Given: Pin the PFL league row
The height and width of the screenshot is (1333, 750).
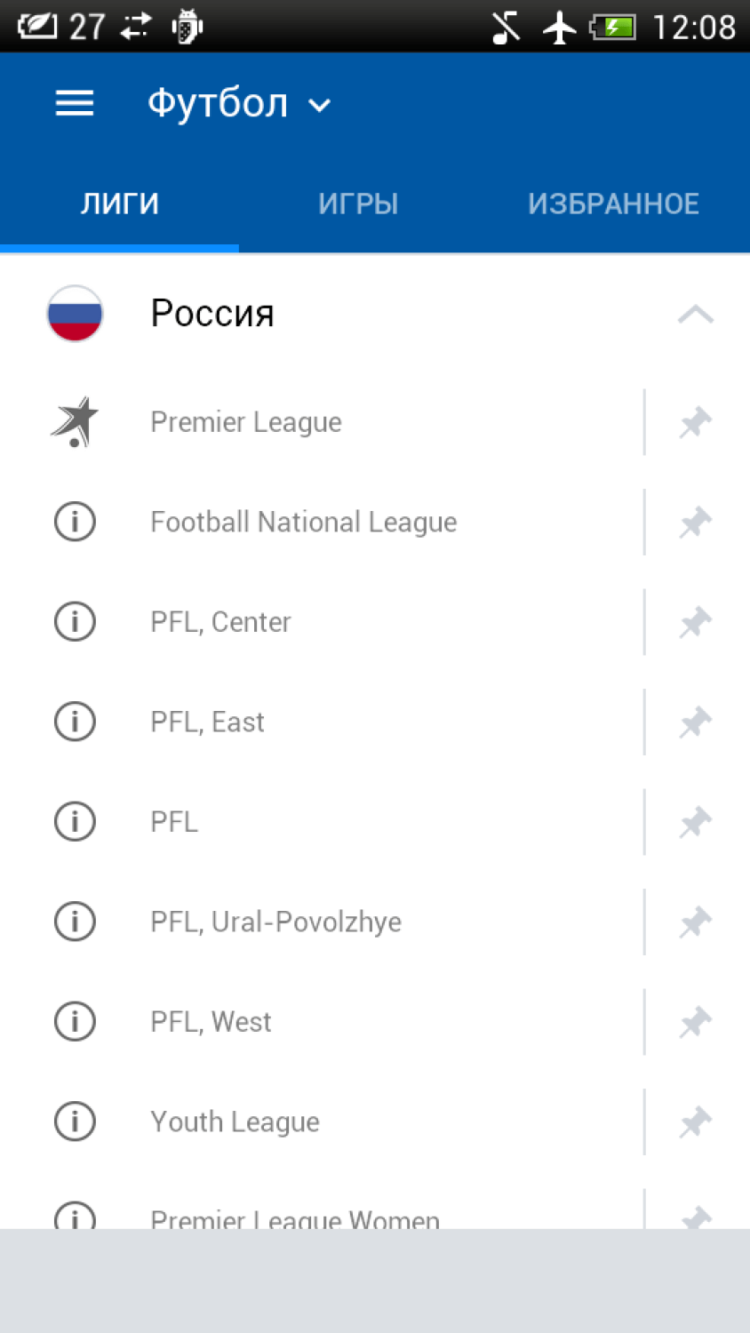Looking at the screenshot, I should [695, 821].
